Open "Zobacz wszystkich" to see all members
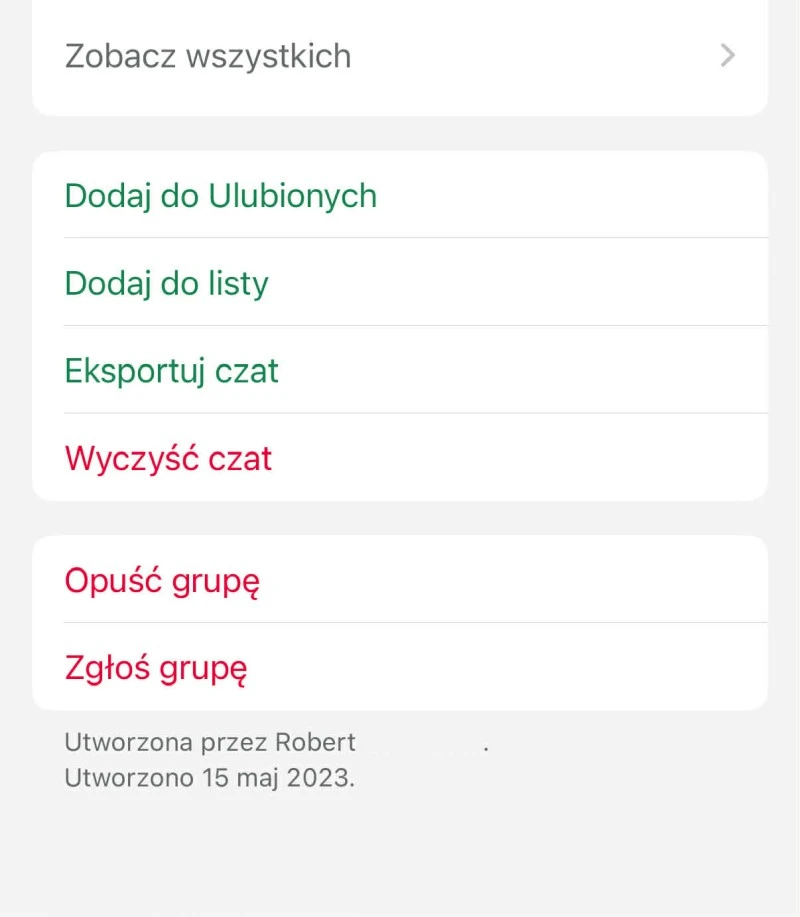 pyautogui.click(x=207, y=56)
